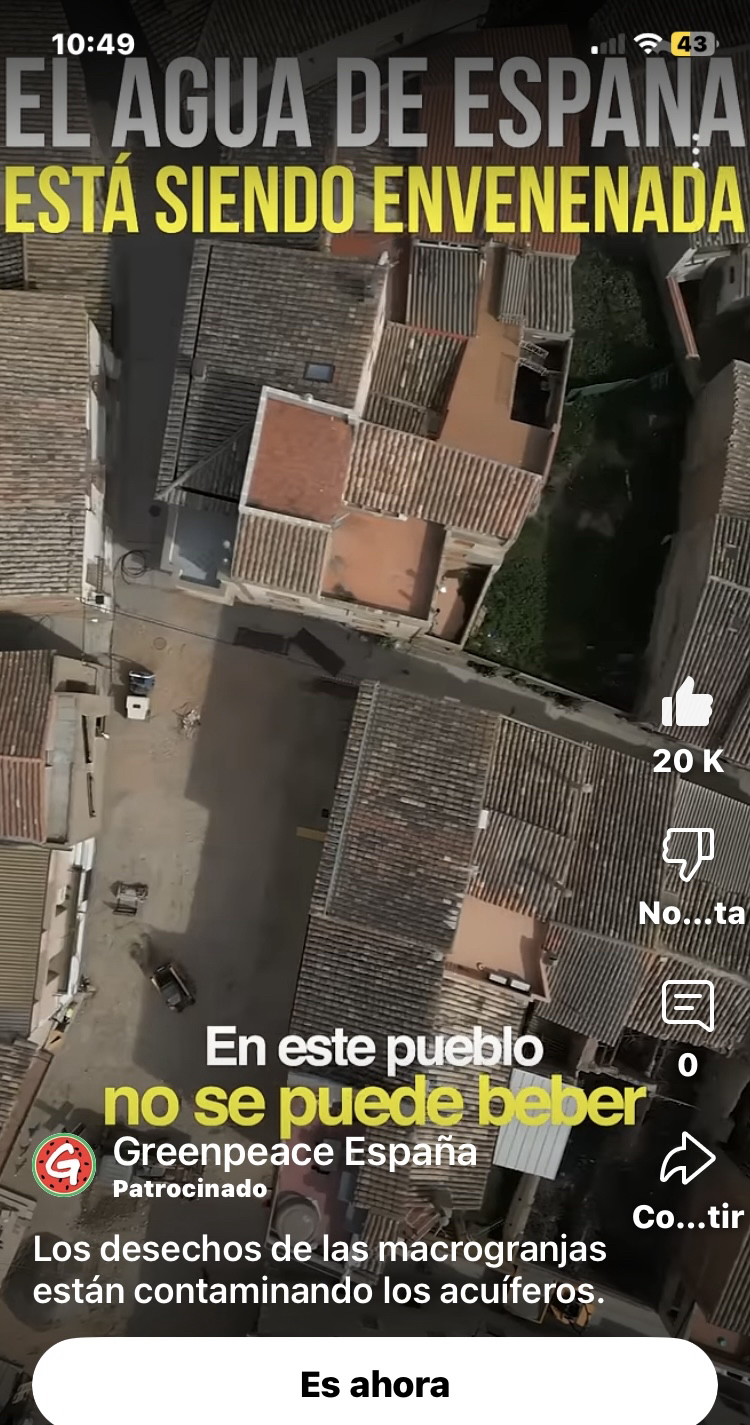Share this sponsored video
The height and width of the screenshot is (1425, 750).
pos(688,1160)
